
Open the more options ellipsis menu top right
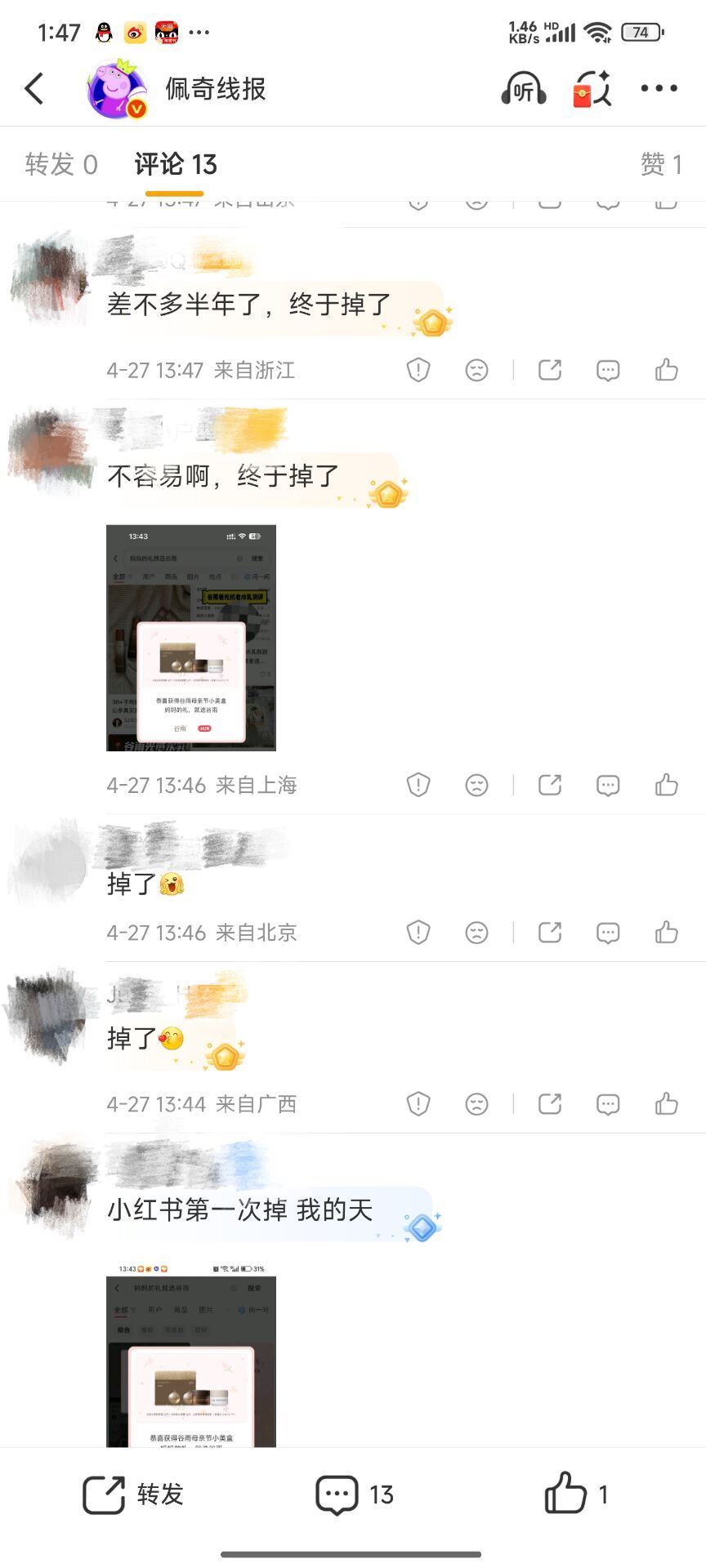point(659,88)
